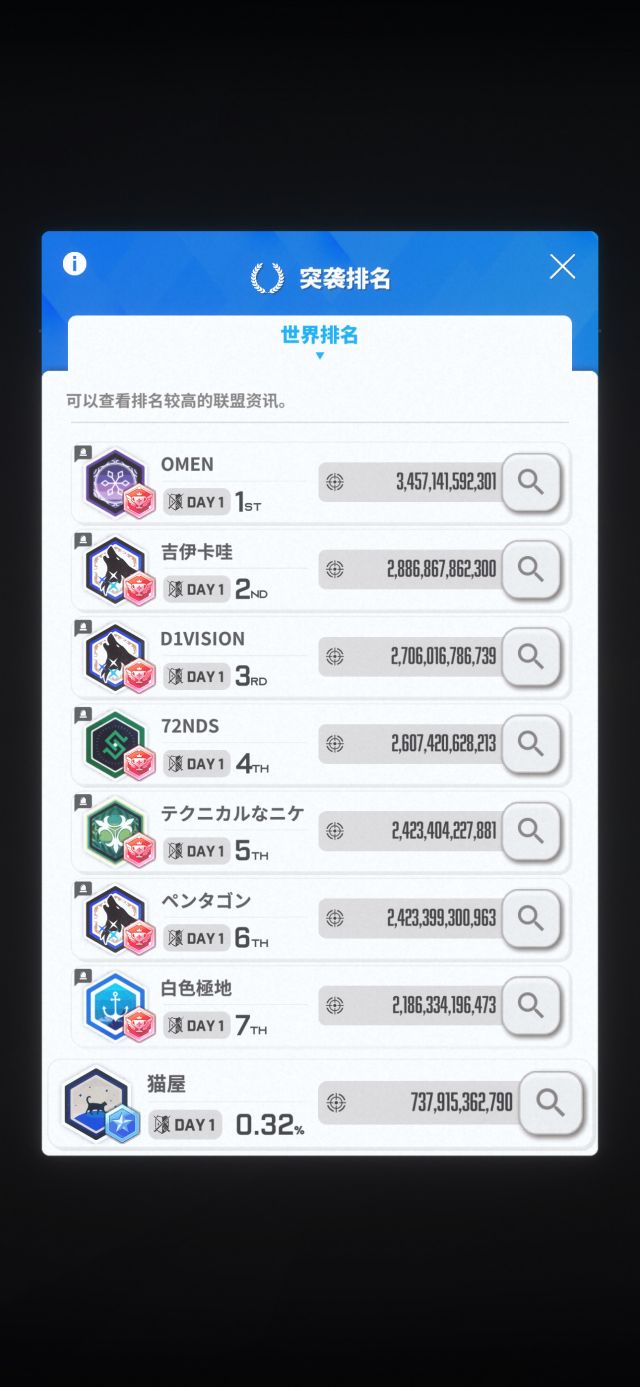Open the 白色極地 alliance info
The height and width of the screenshot is (1387, 640).
[x=530, y=1005]
